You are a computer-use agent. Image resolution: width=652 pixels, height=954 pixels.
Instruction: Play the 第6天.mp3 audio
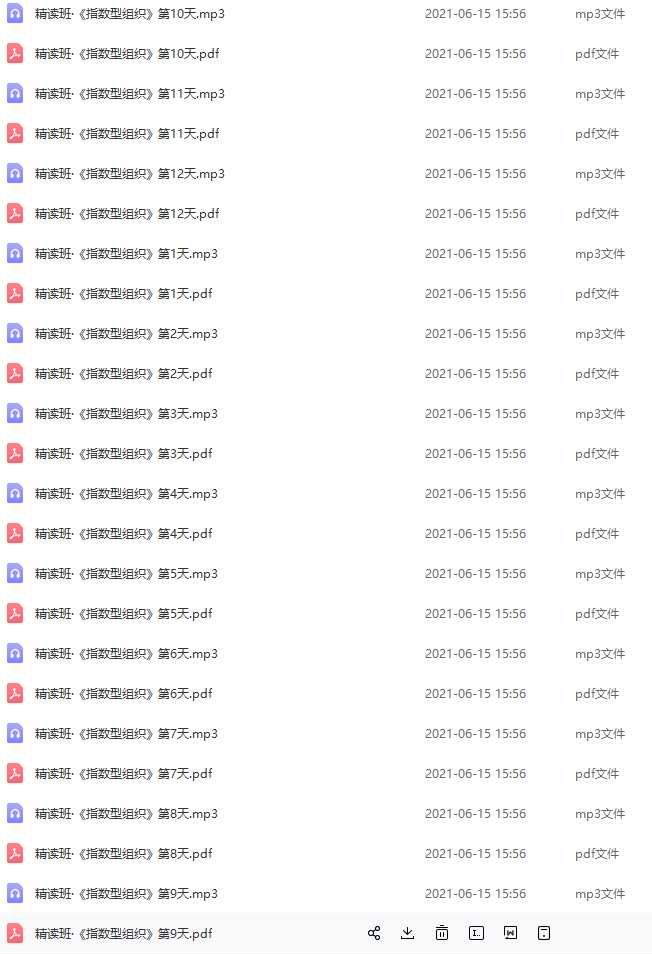tap(126, 654)
